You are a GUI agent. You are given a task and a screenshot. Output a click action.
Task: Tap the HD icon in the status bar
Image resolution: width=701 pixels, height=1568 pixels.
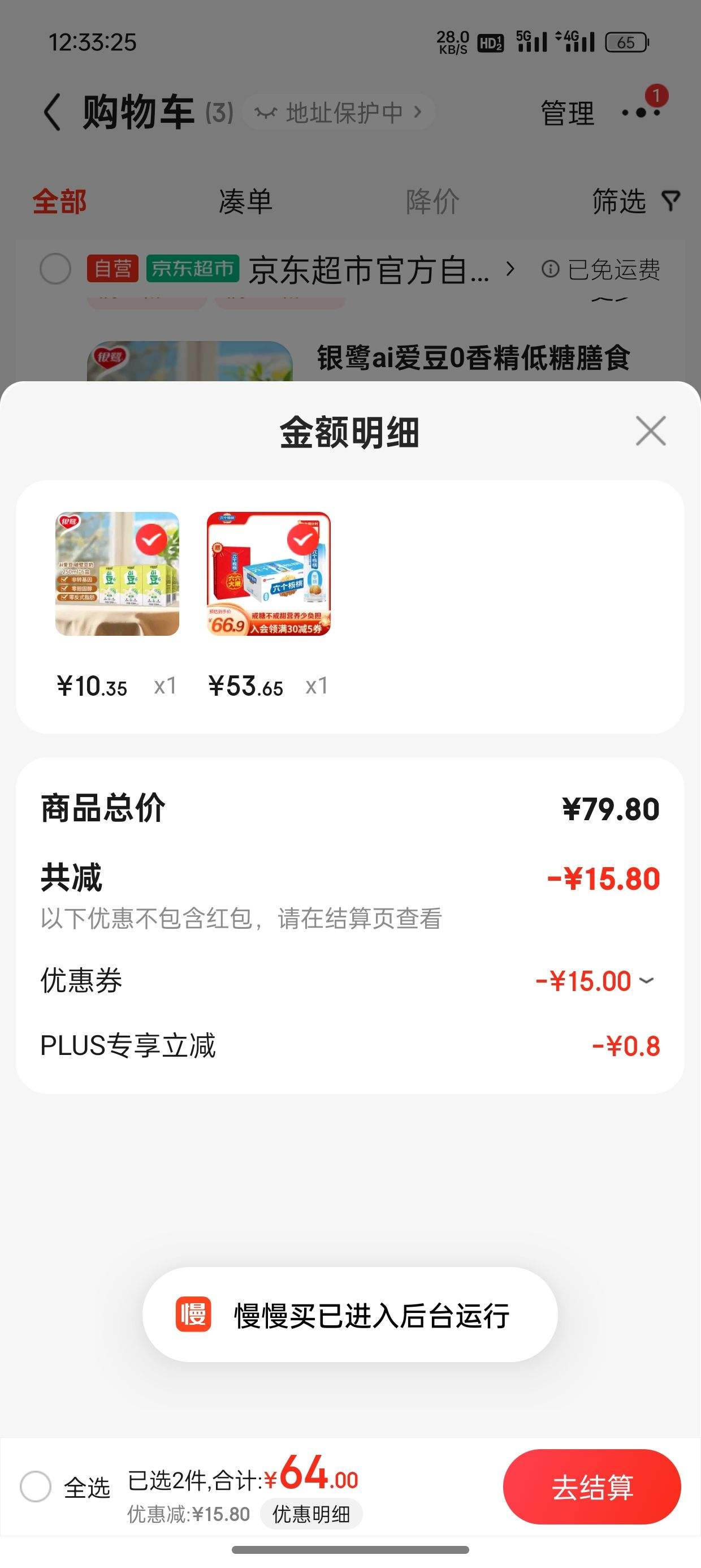[491, 41]
